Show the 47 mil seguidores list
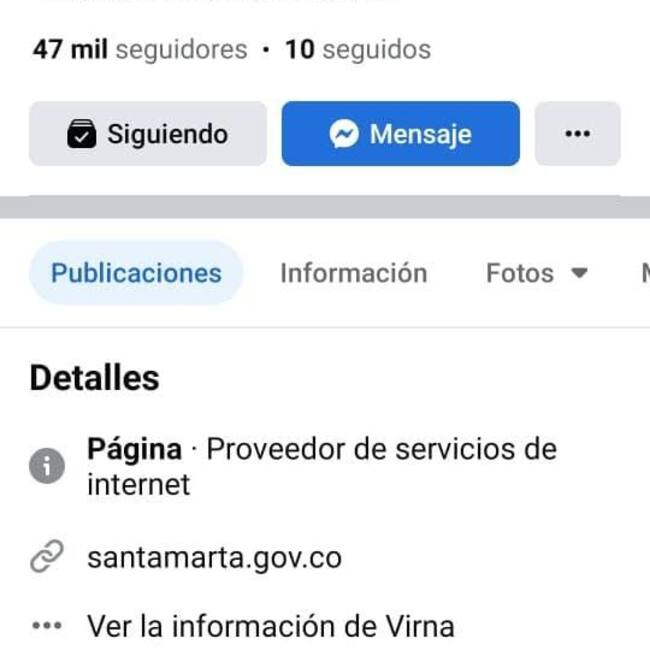The height and width of the screenshot is (650, 650). 139,49
